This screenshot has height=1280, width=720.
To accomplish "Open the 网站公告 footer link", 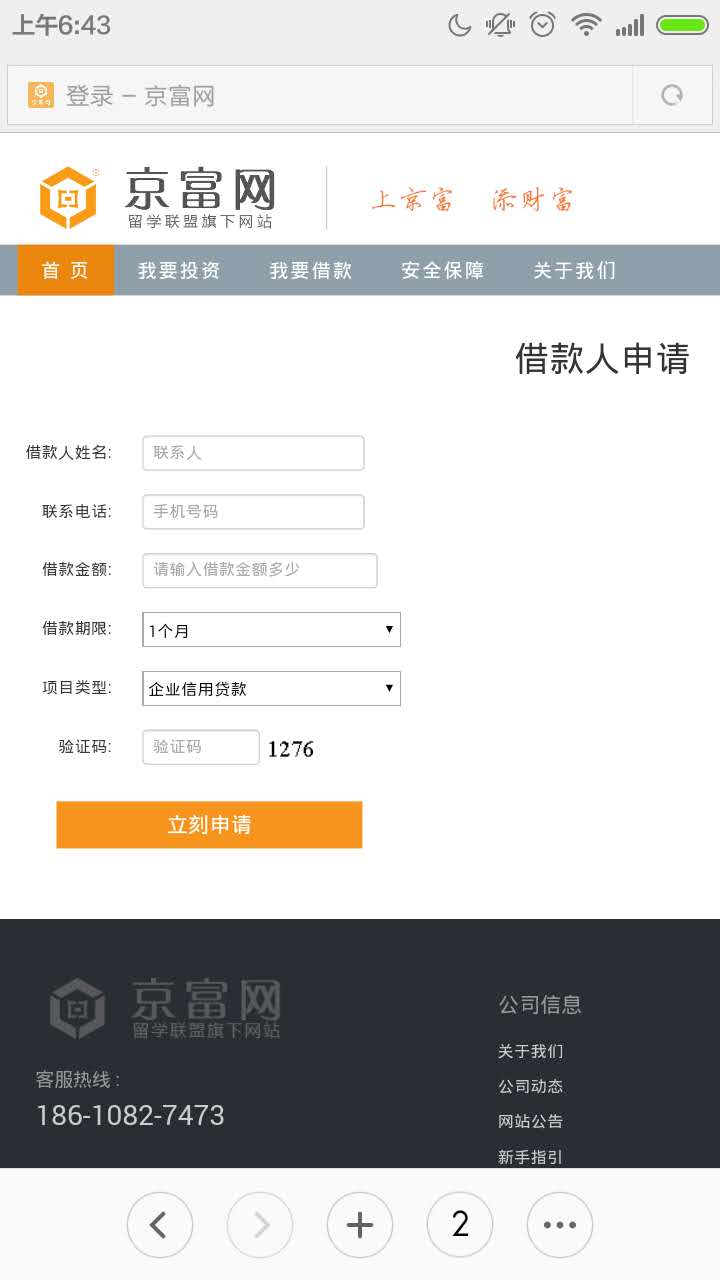I will point(531,1121).
